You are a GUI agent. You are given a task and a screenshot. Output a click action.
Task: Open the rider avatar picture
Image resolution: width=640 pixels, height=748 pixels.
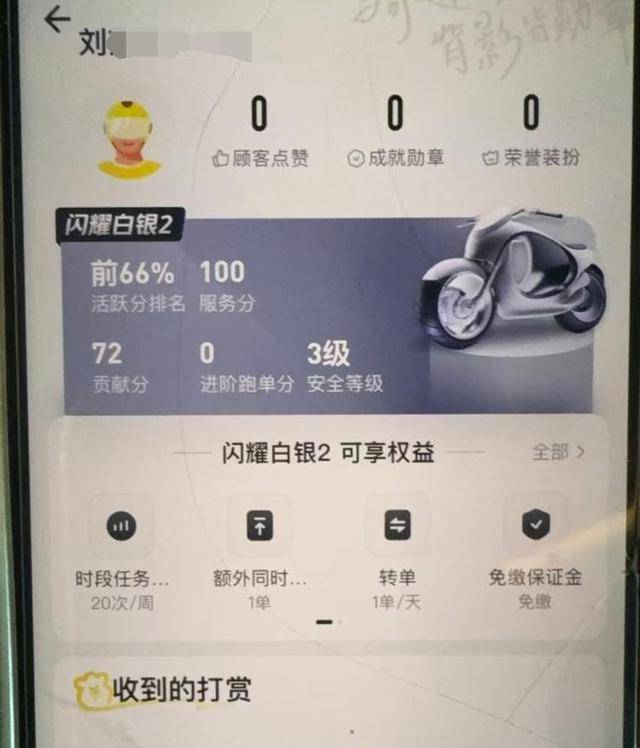pyautogui.click(x=130, y=138)
